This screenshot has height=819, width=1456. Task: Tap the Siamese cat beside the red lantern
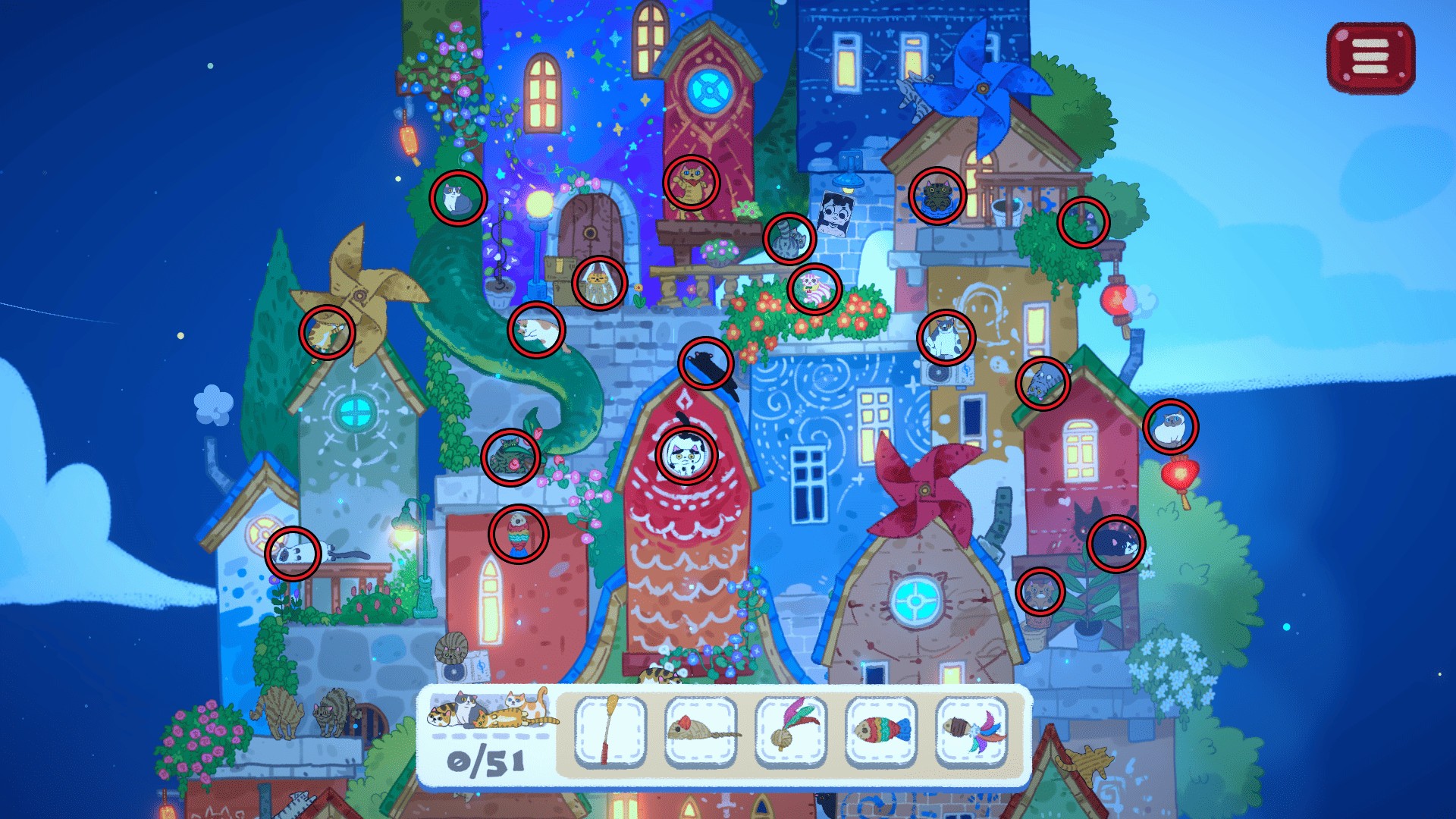pos(1170,427)
